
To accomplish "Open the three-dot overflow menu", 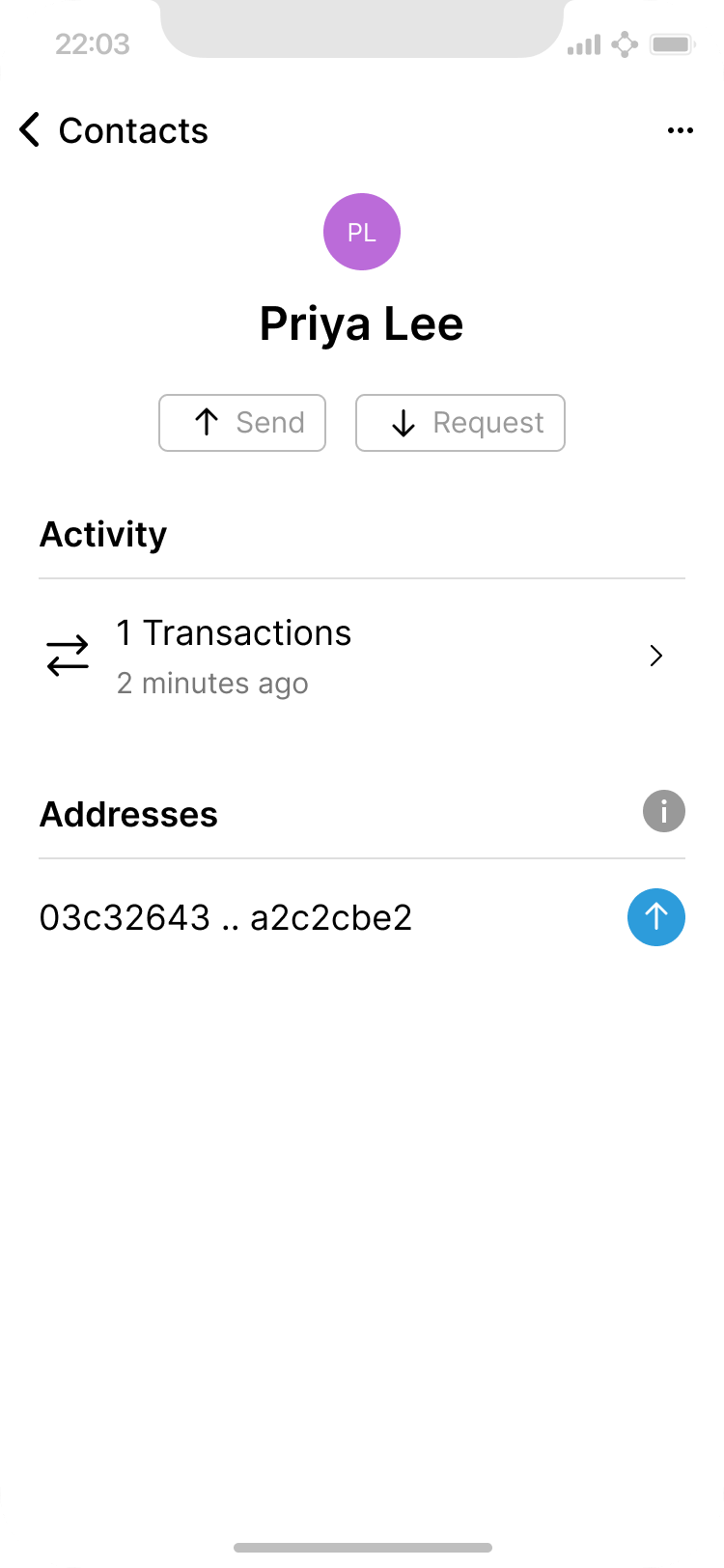I will point(681,131).
